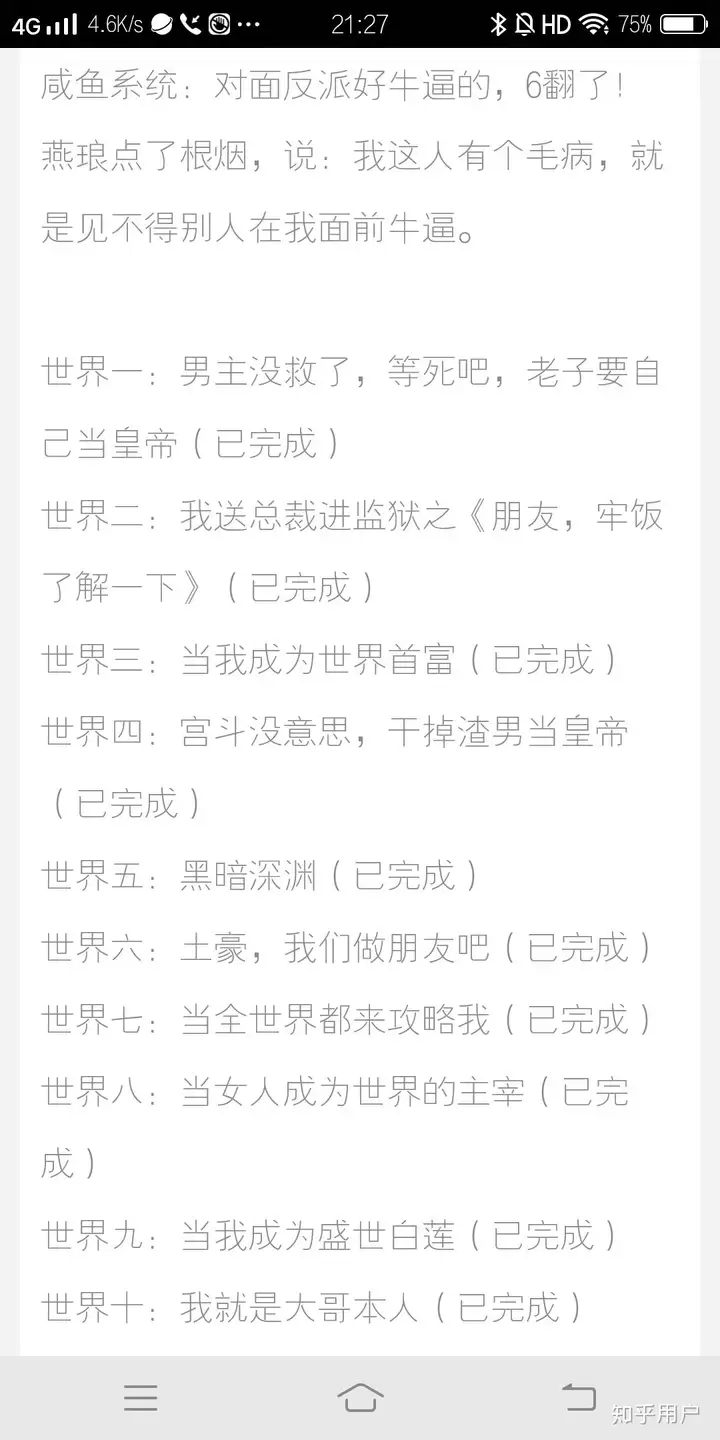Screen dimensions: 720x1440
Task: Open the menu key in the navigation bar
Action: [140, 1397]
